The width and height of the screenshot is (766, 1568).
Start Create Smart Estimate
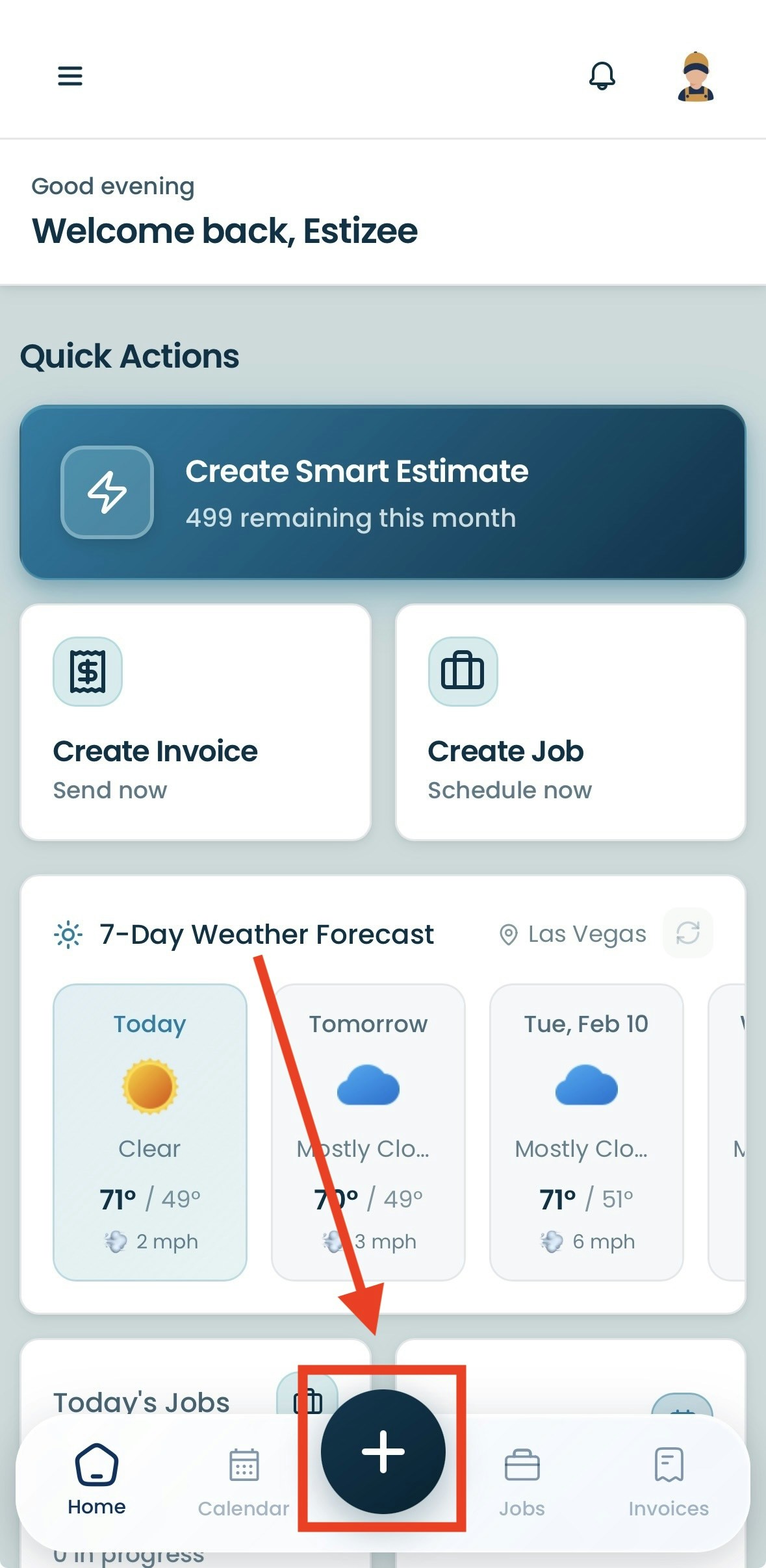coord(383,492)
